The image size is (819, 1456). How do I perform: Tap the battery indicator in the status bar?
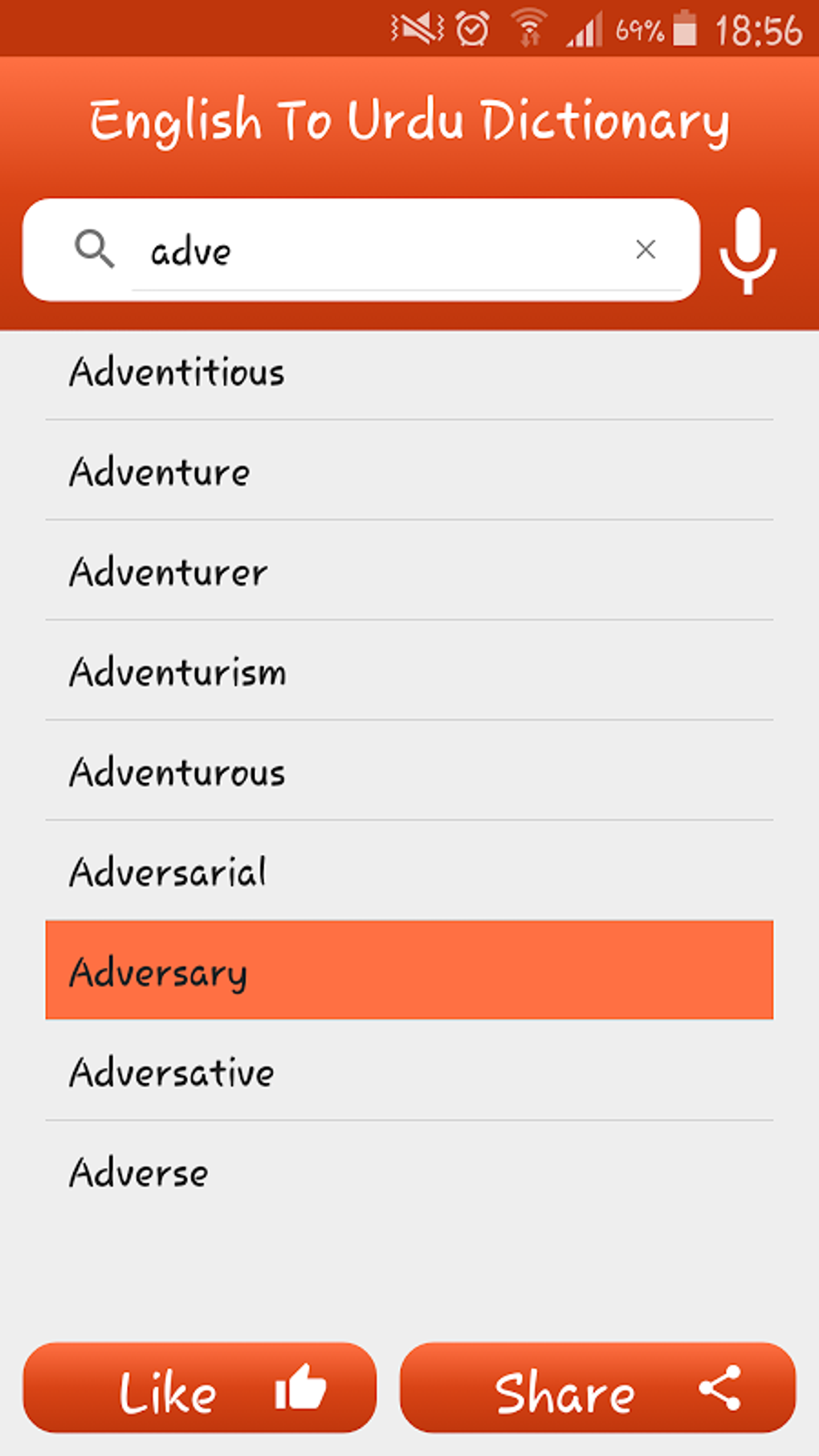(x=687, y=27)
